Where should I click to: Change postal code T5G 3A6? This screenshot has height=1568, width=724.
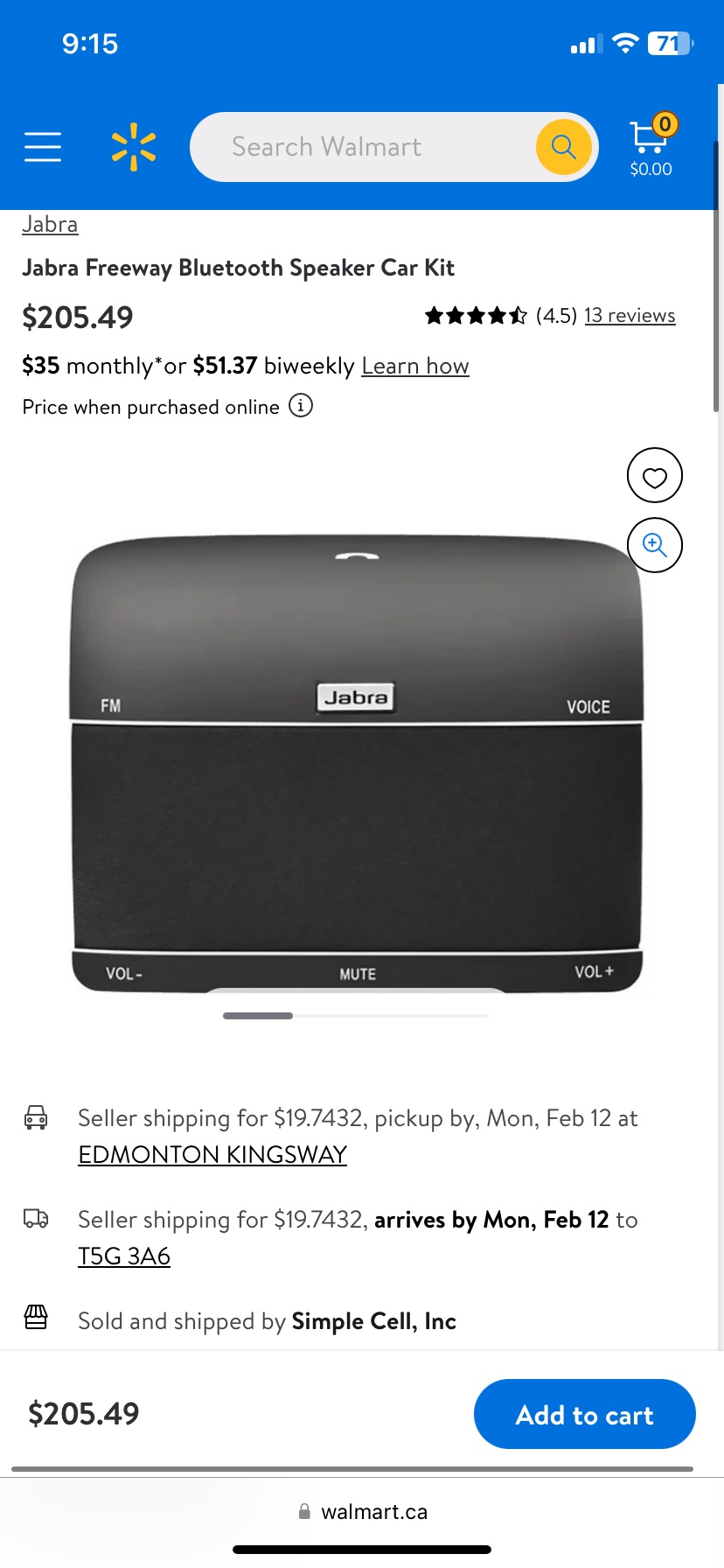click(x=124, y=1256)
